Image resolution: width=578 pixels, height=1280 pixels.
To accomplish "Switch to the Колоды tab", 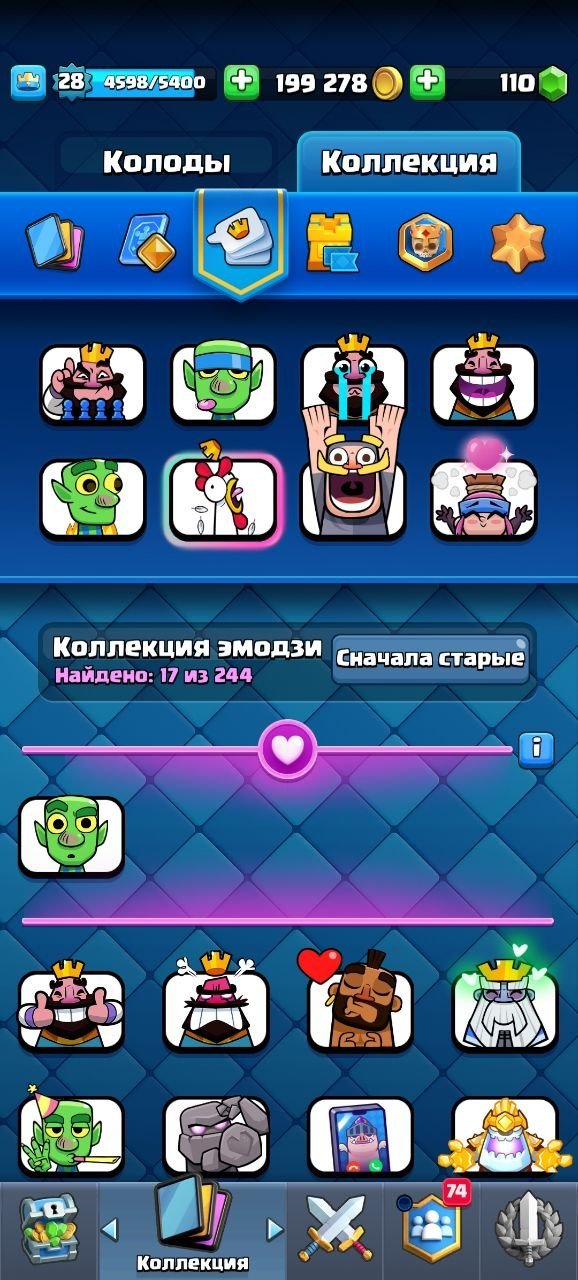I will [x=166, y=162].
